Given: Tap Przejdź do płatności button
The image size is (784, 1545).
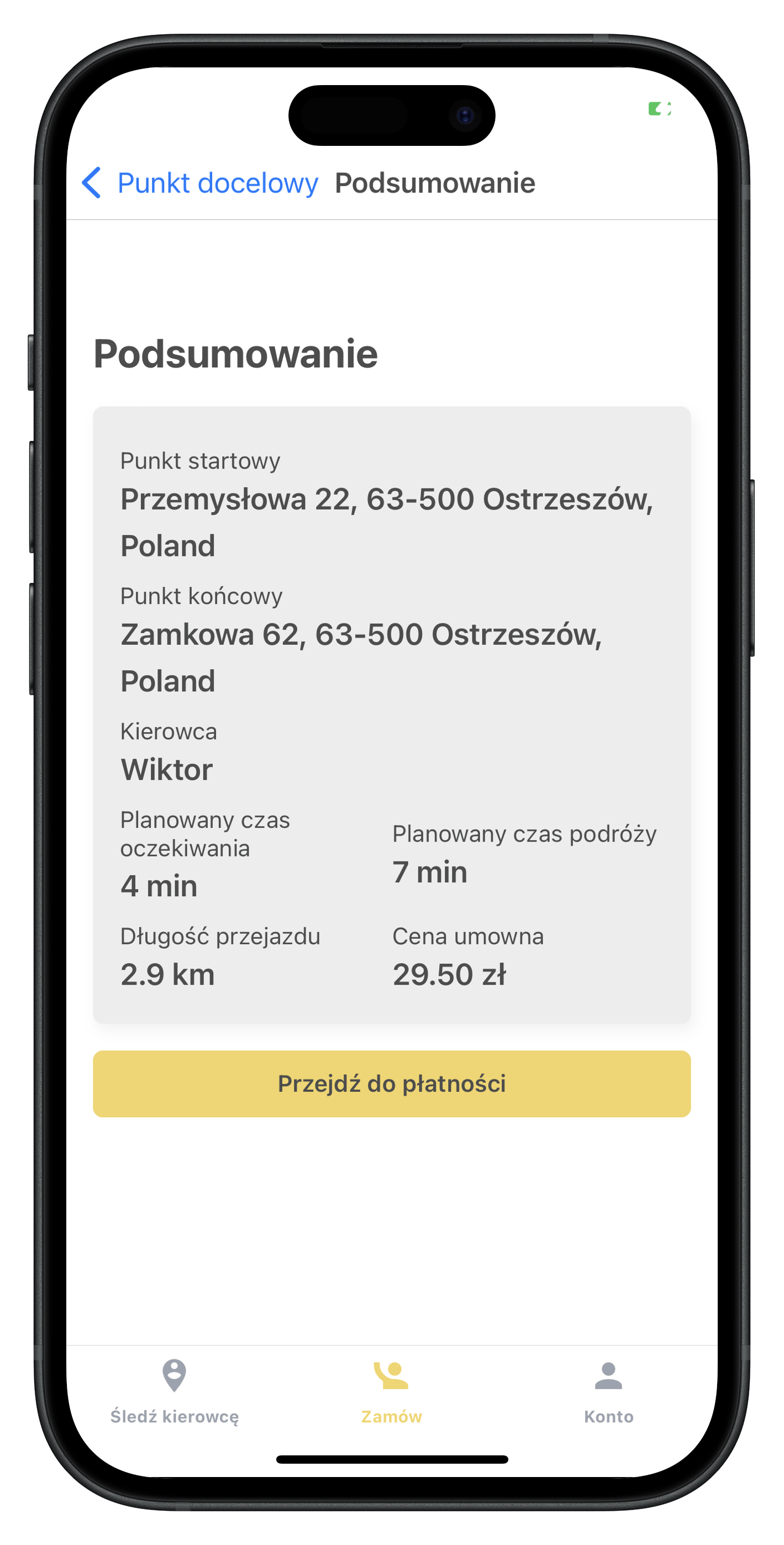Looking at the screenshot, I should pos(392,1083).
